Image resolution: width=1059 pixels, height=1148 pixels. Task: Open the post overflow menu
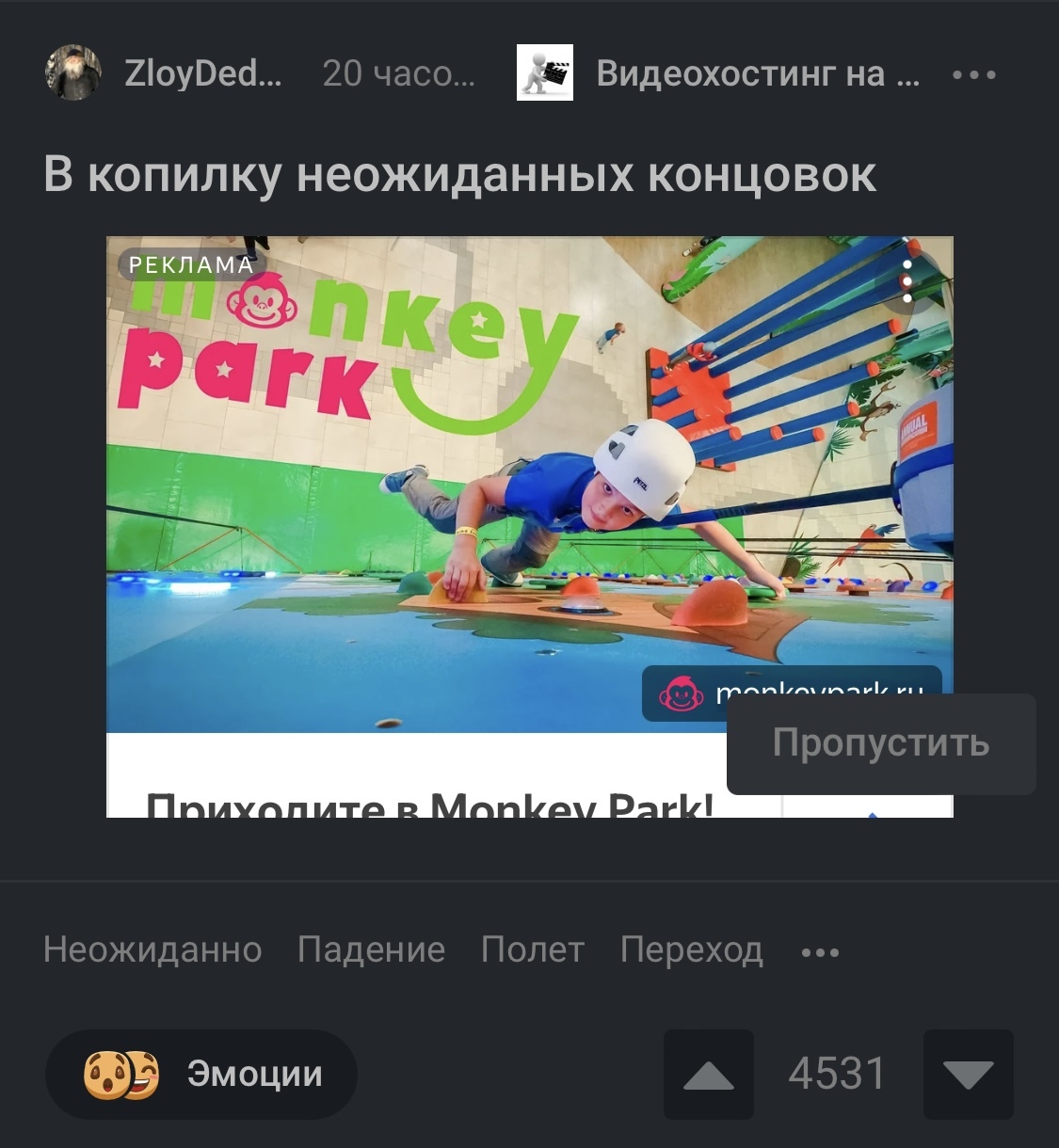pyautogui.click(x=973, y=74)
